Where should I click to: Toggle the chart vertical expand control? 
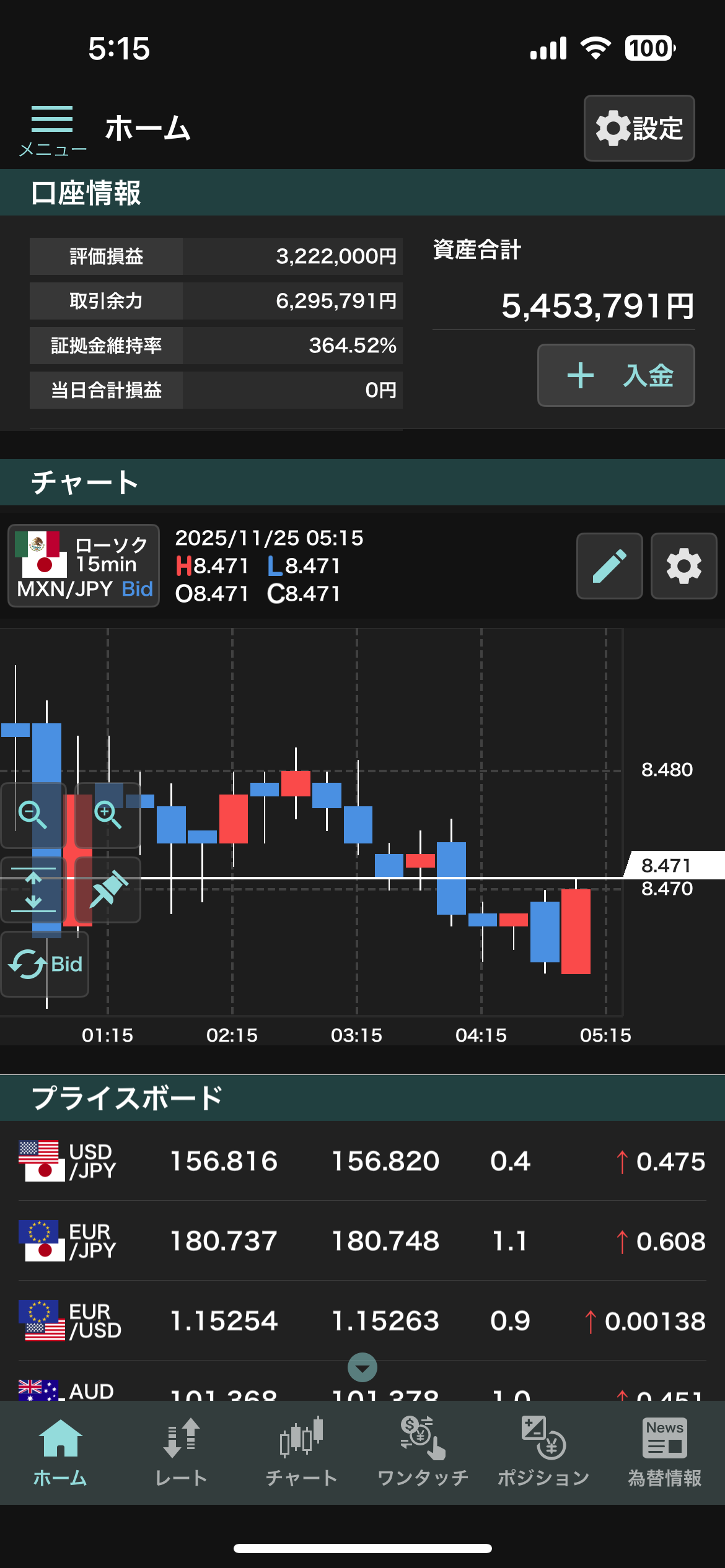tap(33, 890)
